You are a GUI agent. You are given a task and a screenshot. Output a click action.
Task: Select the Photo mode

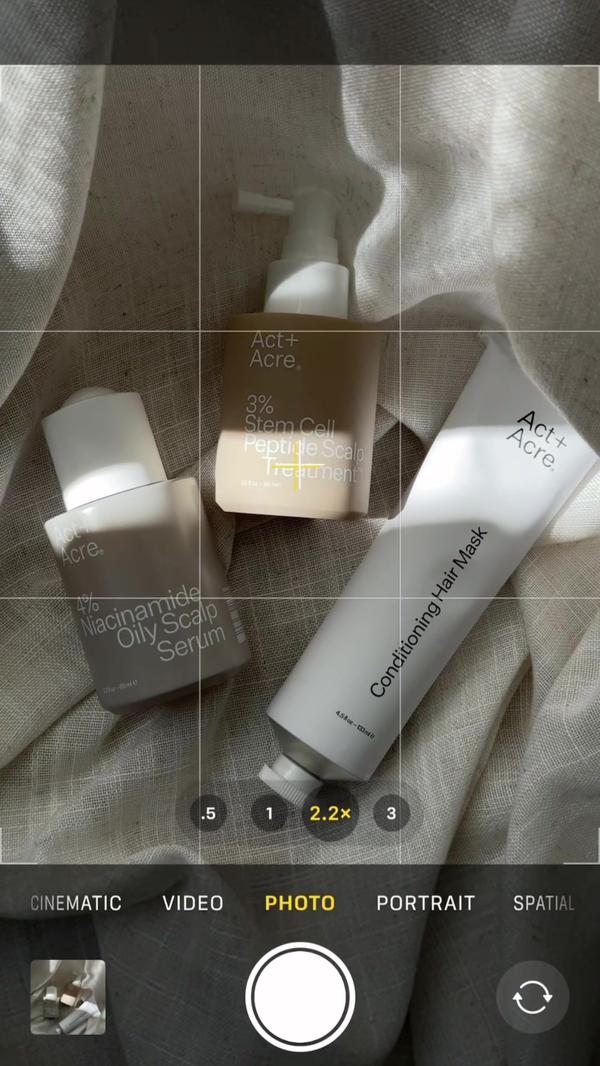(299, 903)
